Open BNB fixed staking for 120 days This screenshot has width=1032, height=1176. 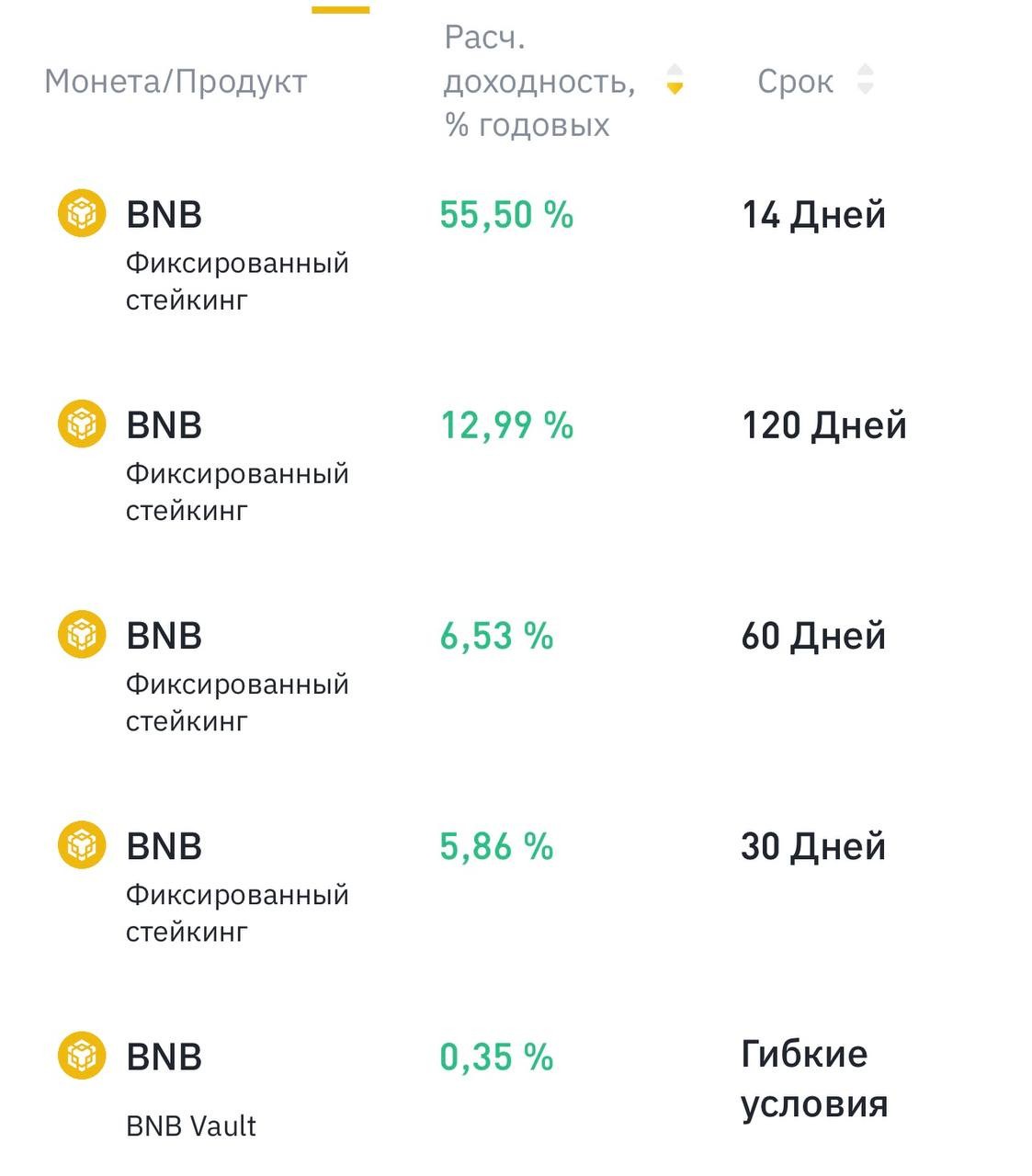516,462
